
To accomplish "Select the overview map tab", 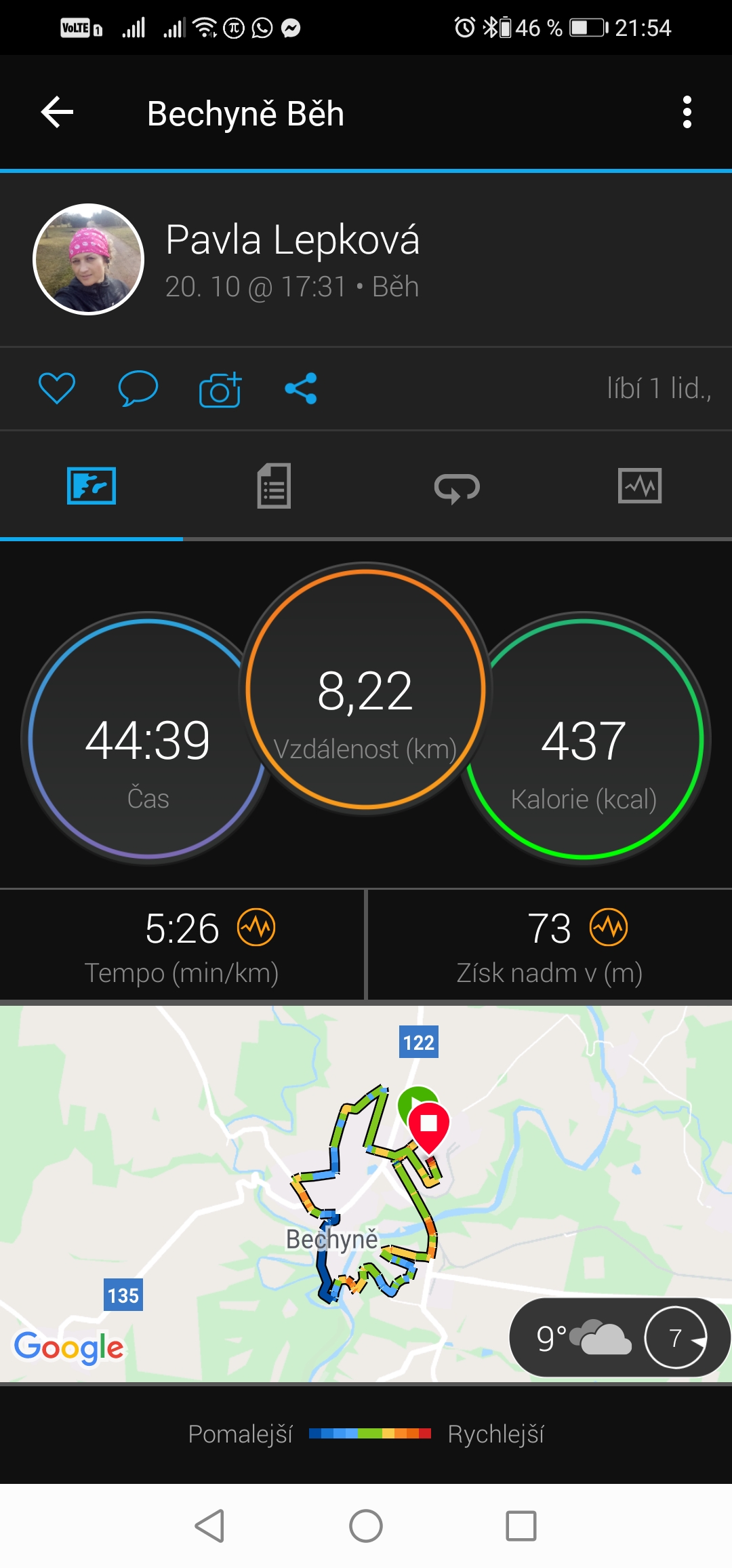I will pos(91,486).
